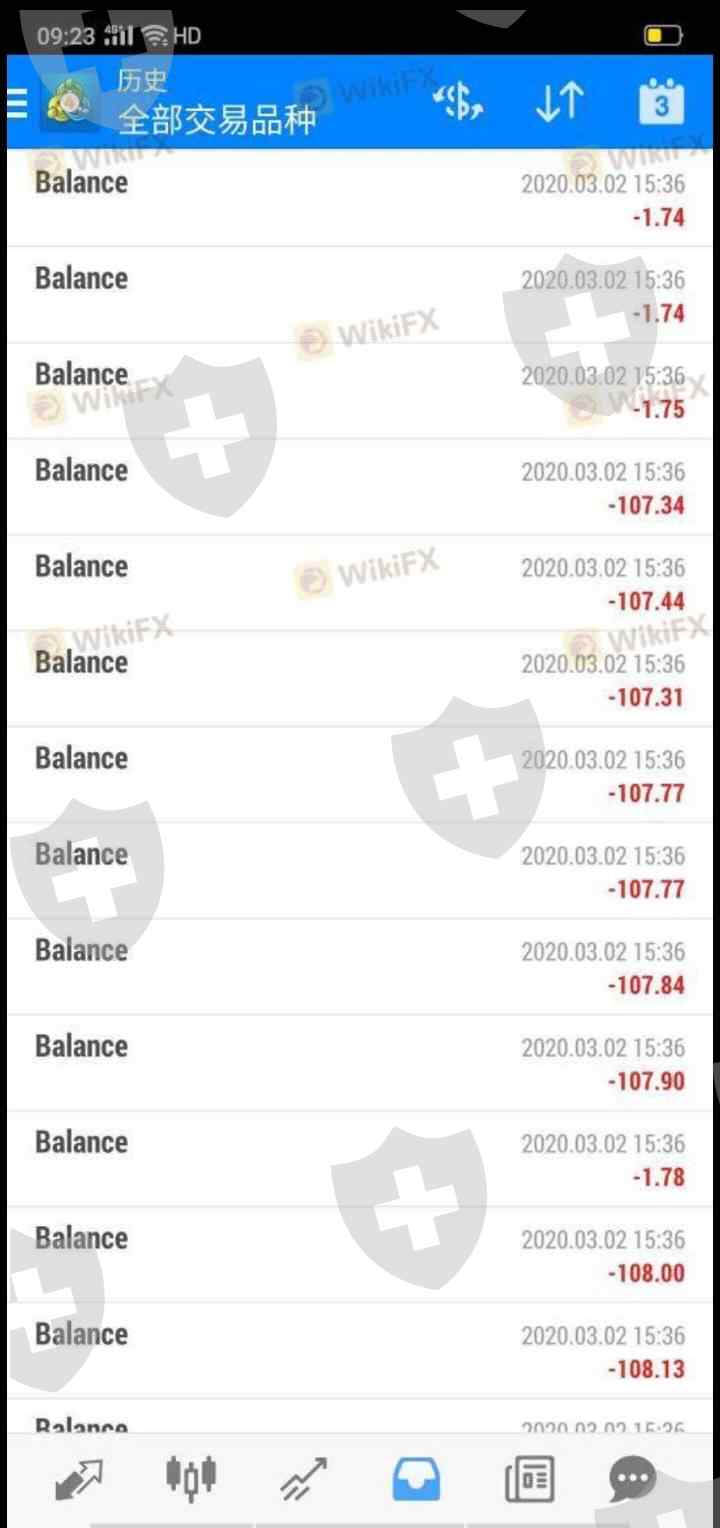Switch to the News tab
This screenshot has width=720, height=1528.
coord(530,1479)
